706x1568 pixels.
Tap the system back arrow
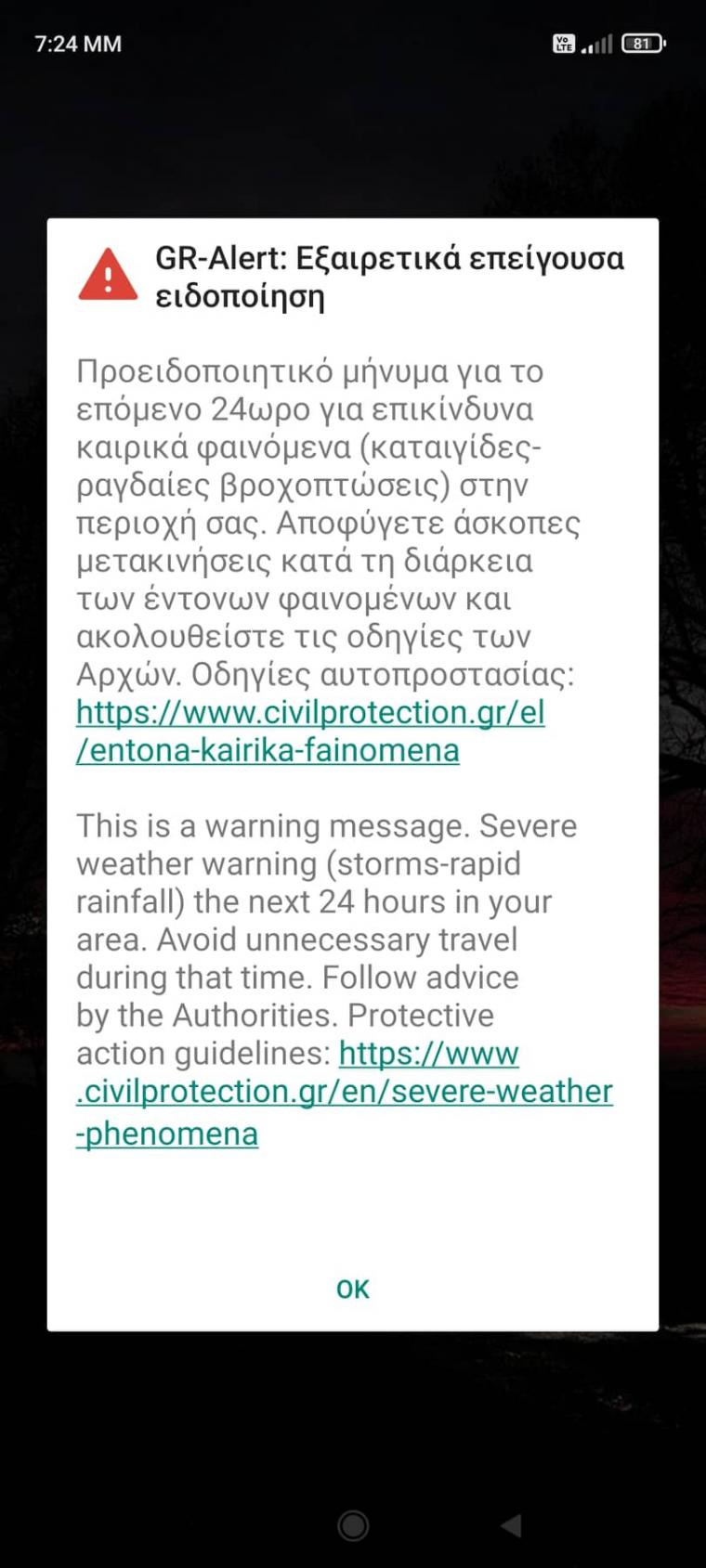(511, 1524)
